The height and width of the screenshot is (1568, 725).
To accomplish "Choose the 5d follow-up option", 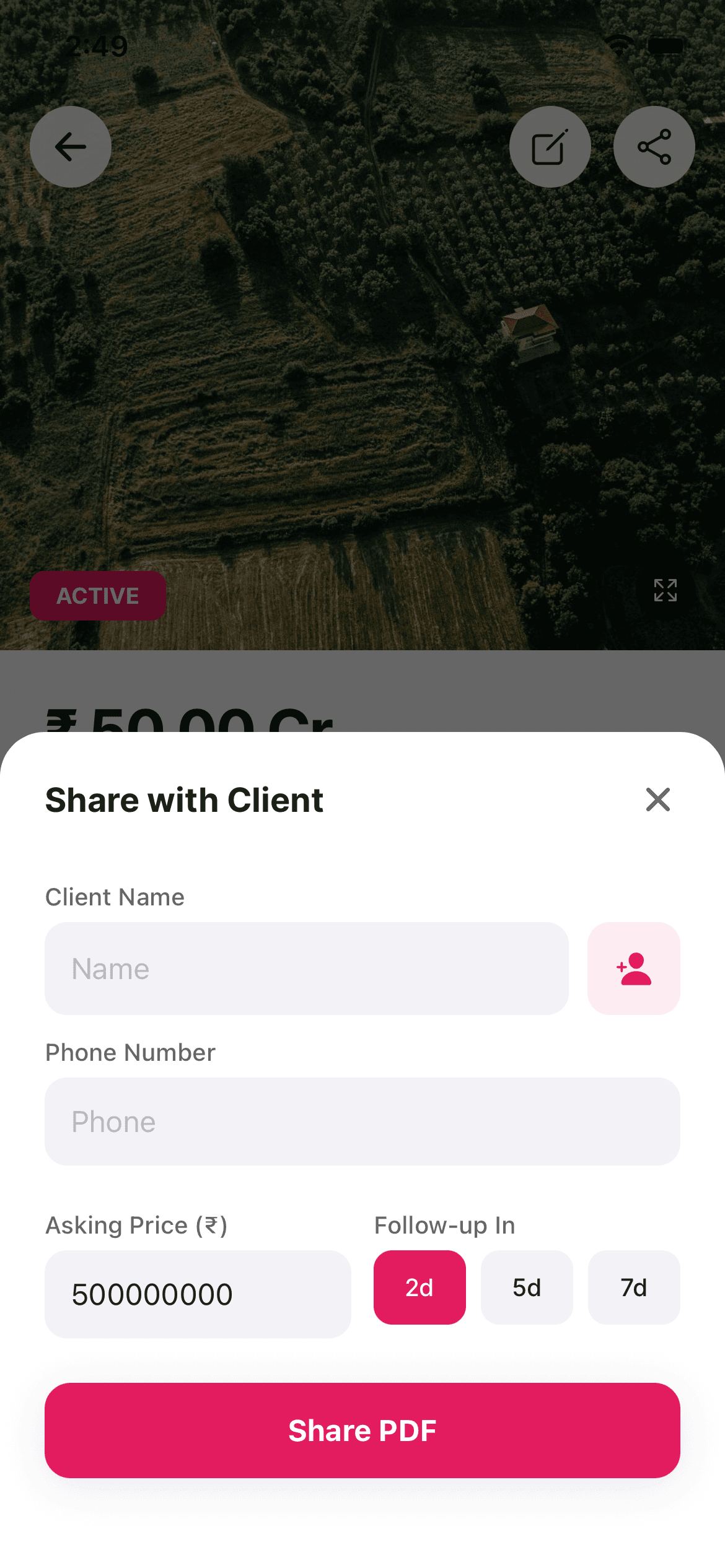I will [527, 1287].
